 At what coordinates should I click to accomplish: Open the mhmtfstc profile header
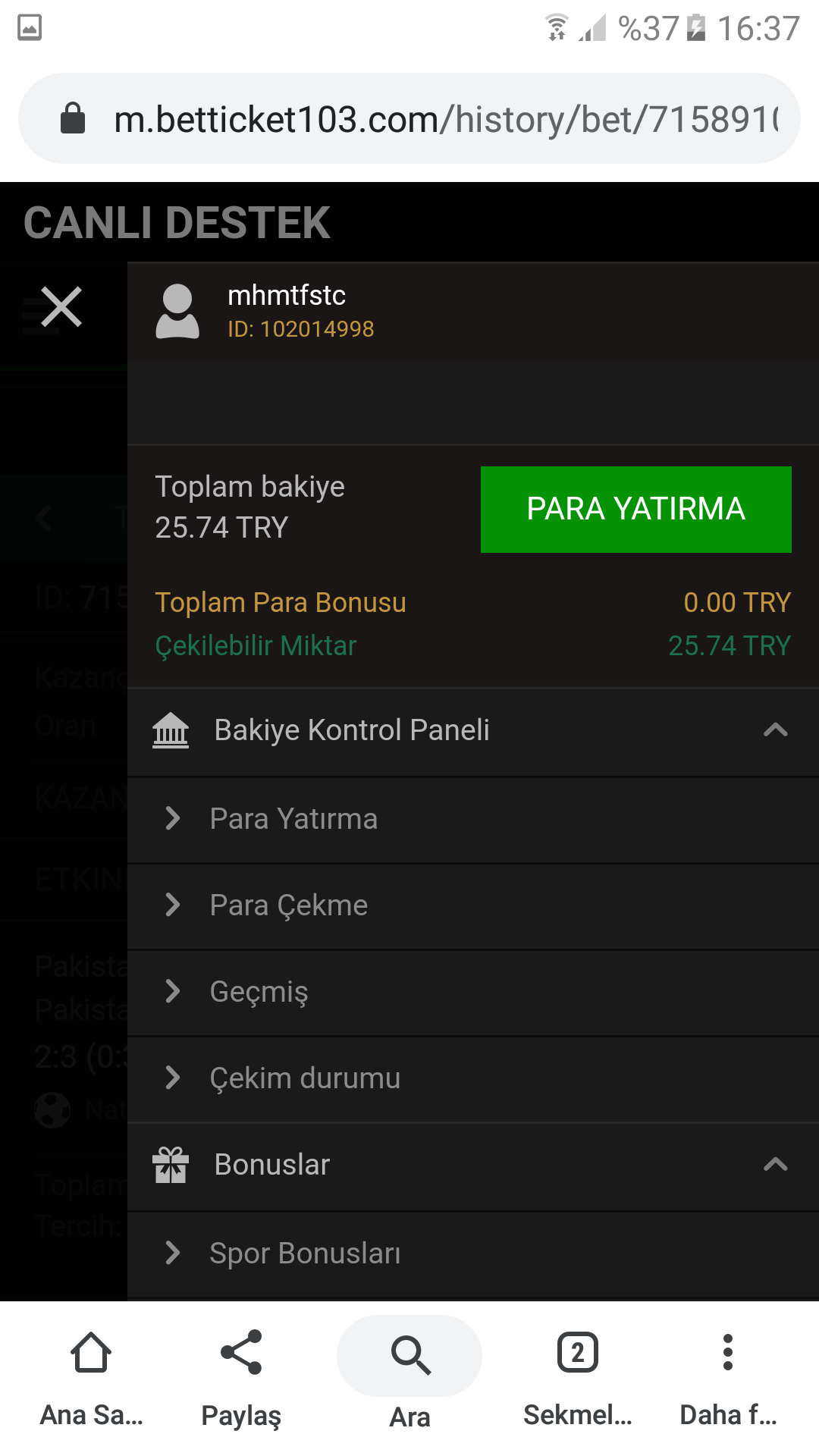(x=473, y=312)
